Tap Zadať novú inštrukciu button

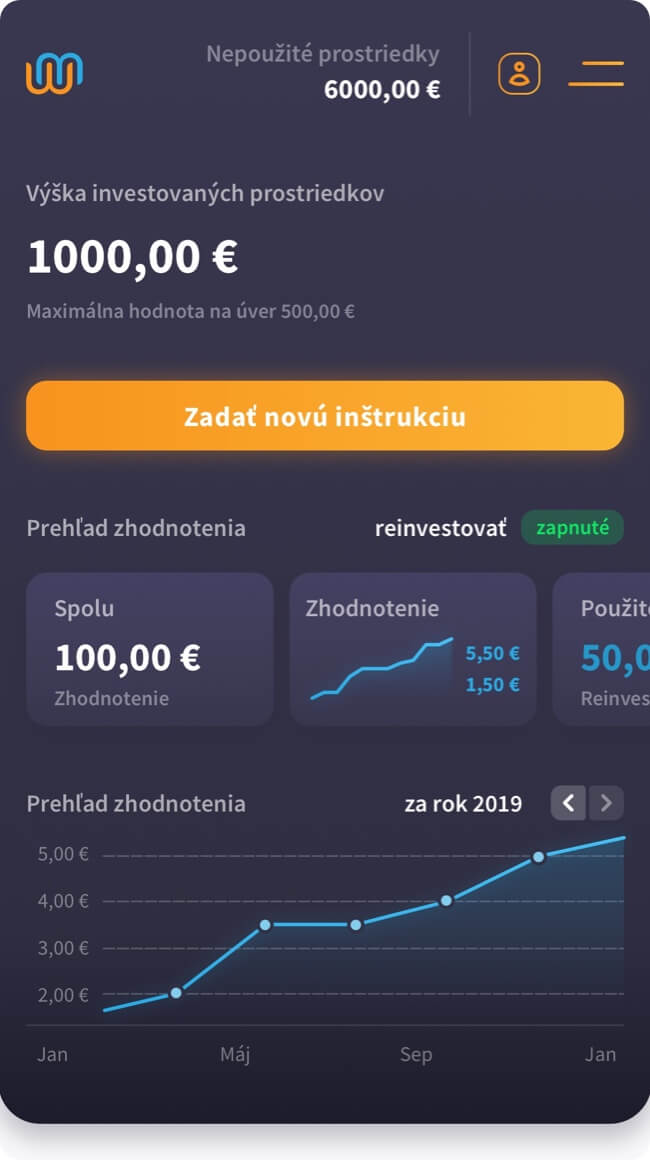(x=325, y=416)
